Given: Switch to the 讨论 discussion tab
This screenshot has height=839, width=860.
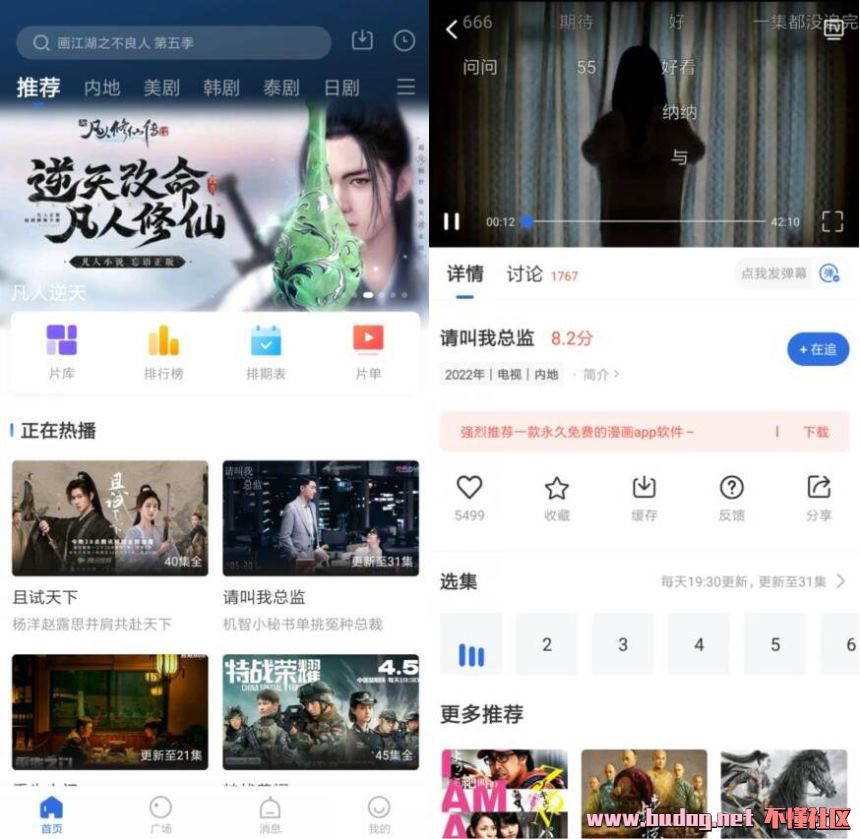Looking at the screenshot, I should point(525,274).
